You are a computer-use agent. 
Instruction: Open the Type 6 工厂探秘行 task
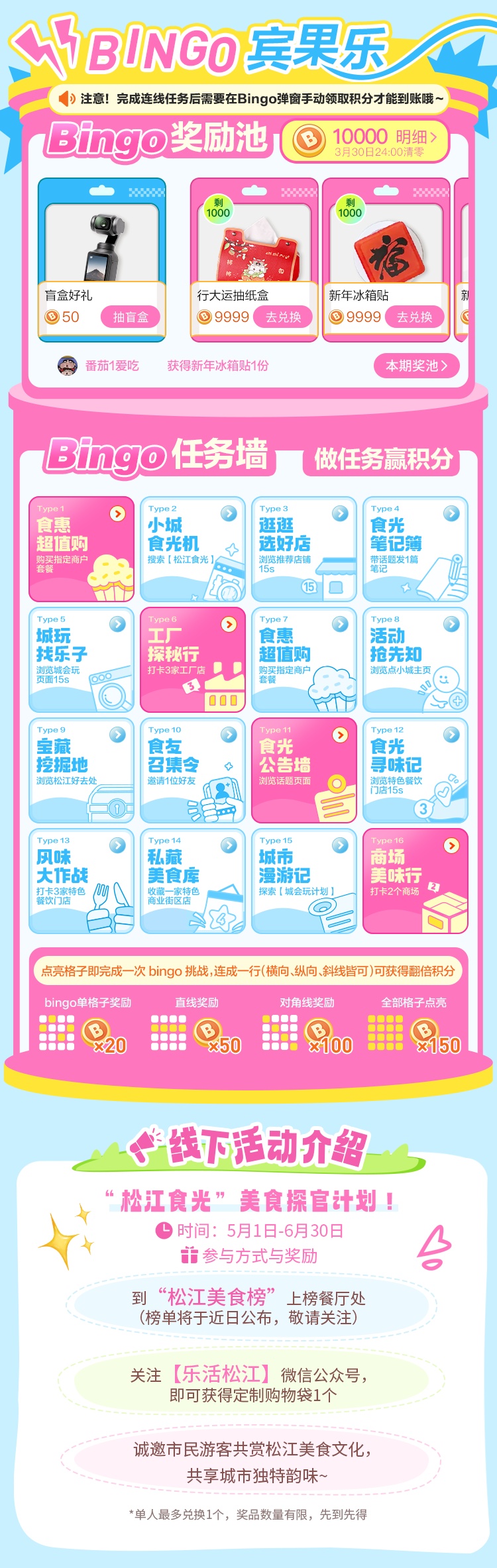[x=193, y=660]
